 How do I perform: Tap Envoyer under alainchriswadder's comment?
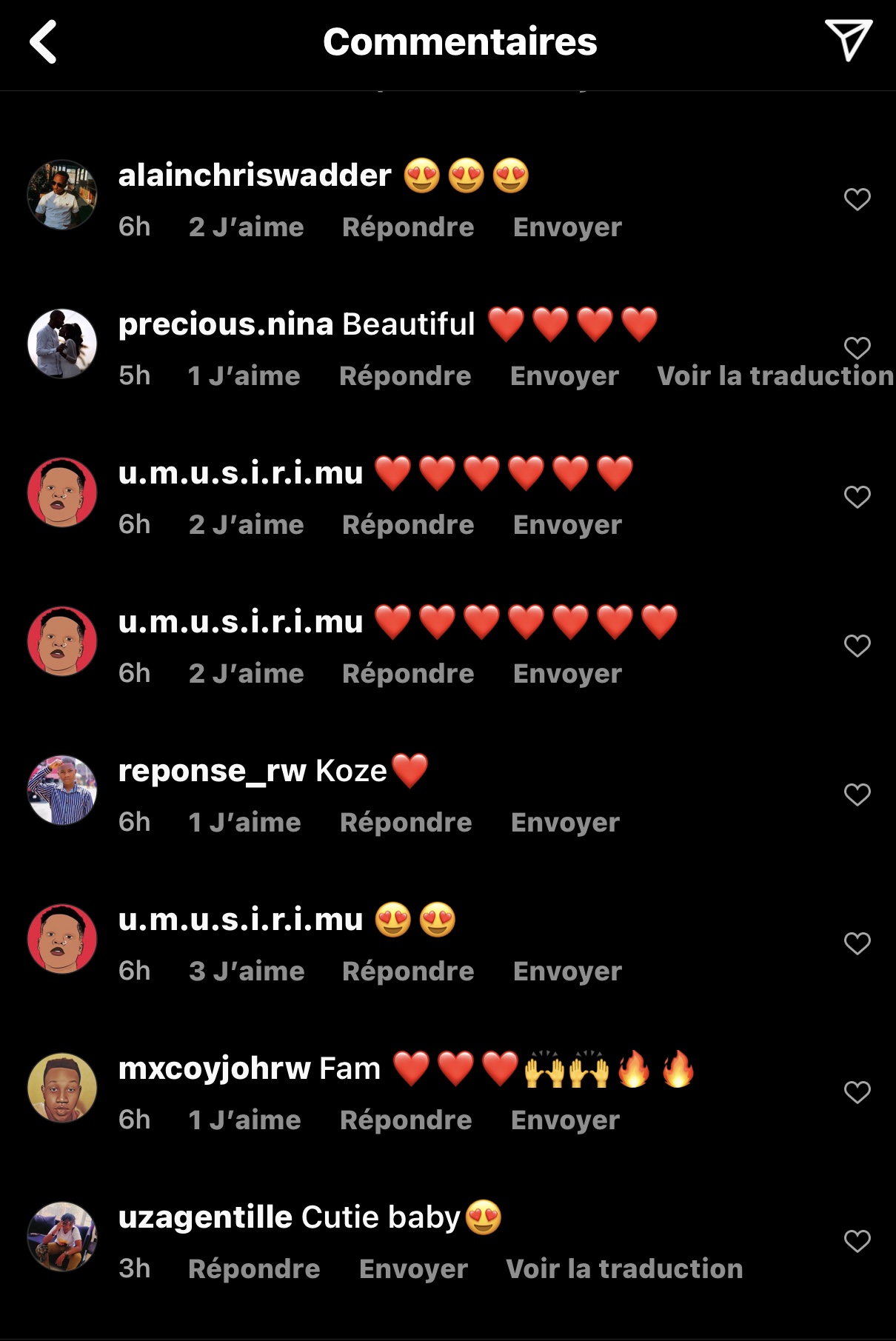(567, 227)
